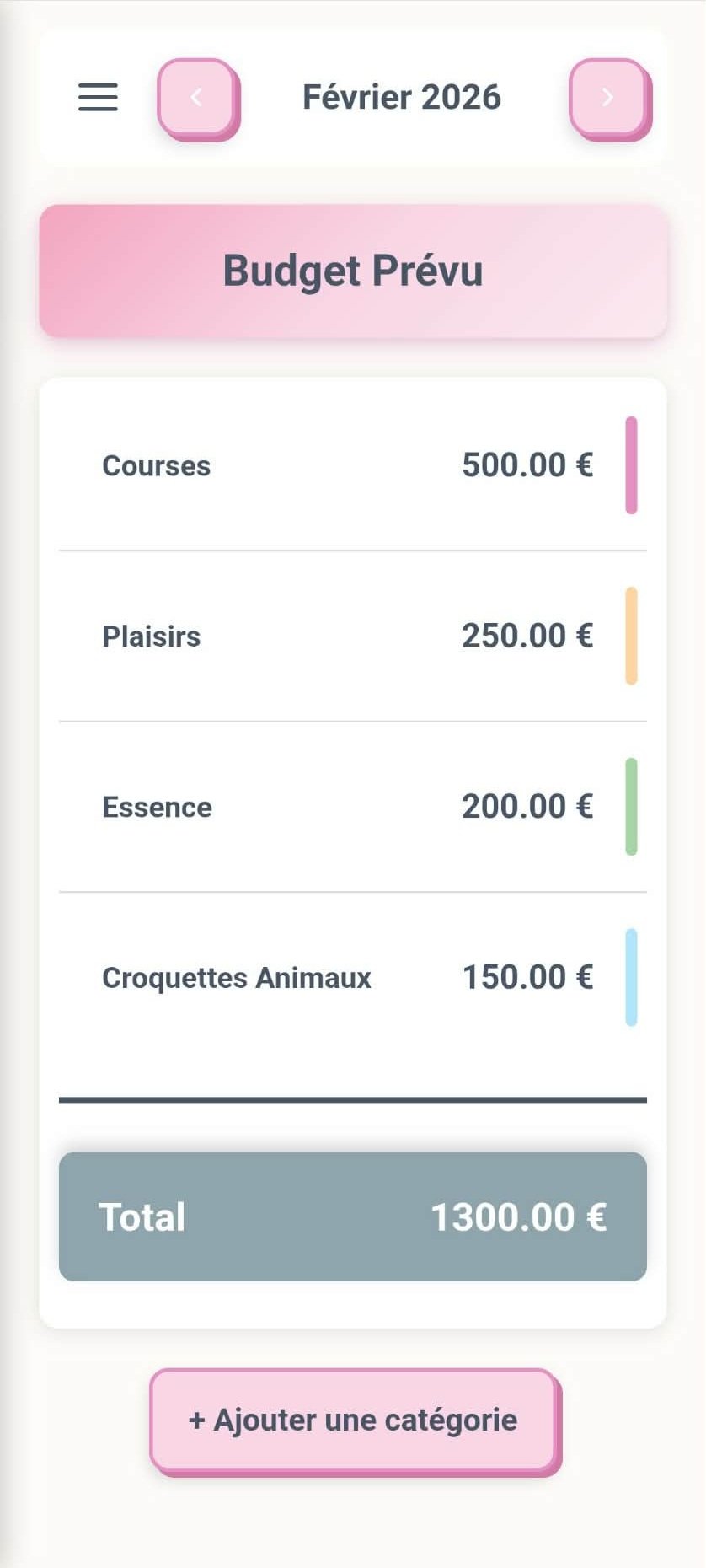The image size is (706, 1568).
Task: Open the hamburger navigation menu
Action: [97, 97]
